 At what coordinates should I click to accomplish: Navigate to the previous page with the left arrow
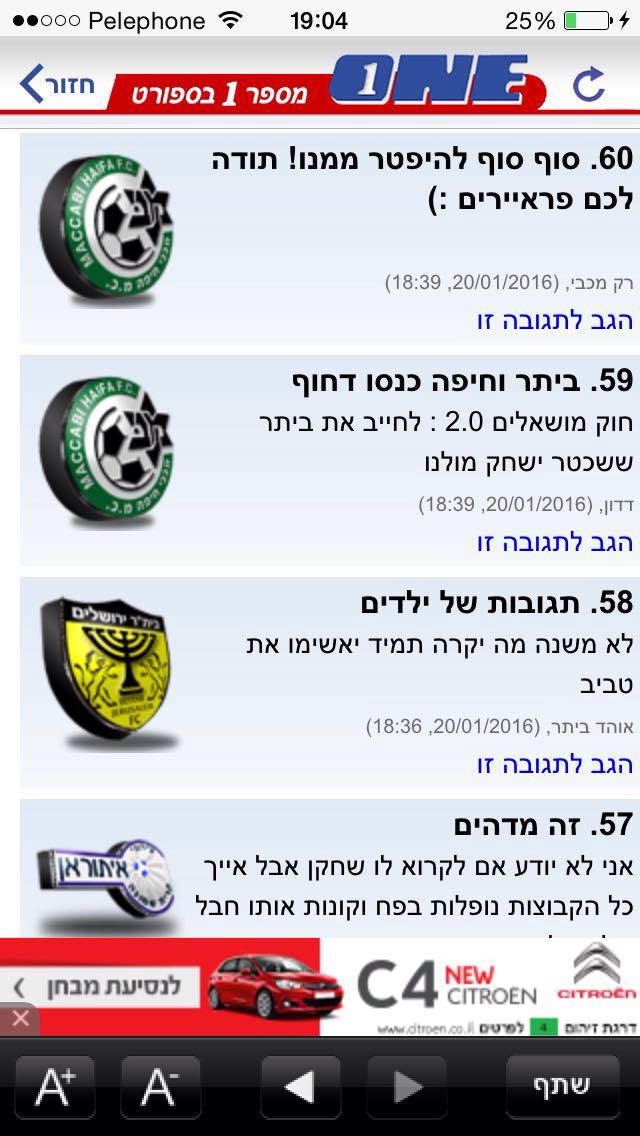(x=300, y=1087)
